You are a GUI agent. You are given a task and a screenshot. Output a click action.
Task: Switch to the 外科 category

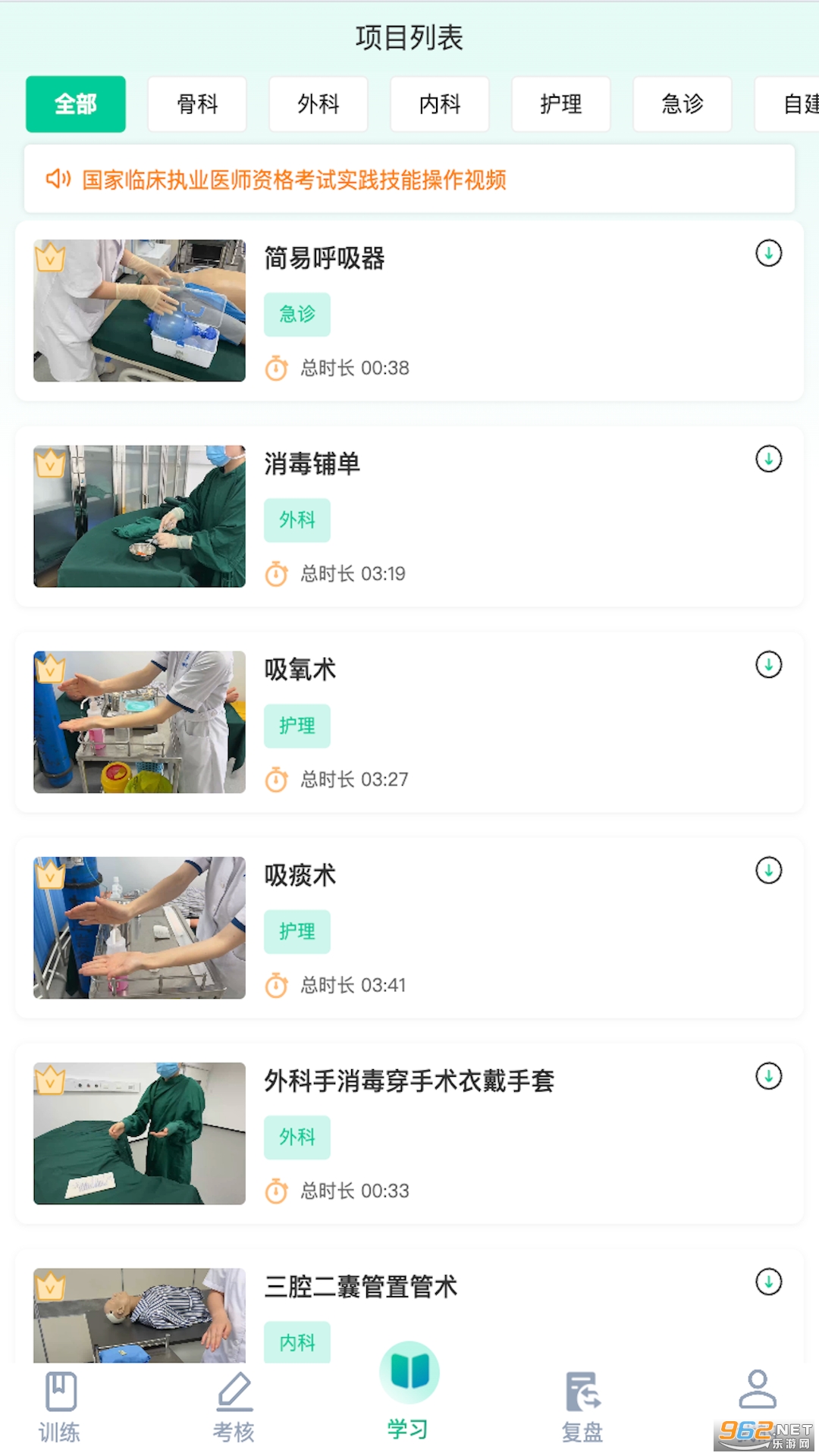318,104
